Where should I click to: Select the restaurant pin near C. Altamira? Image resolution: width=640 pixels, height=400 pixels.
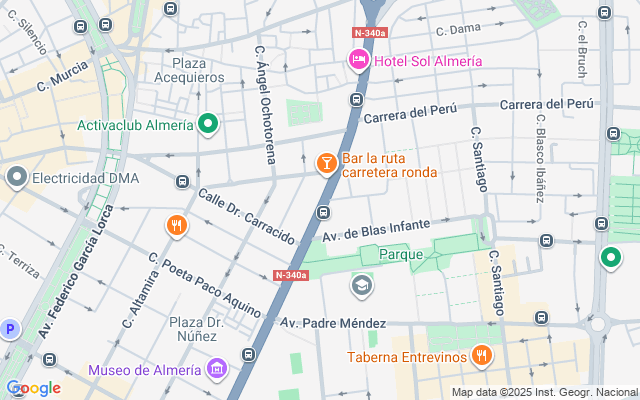click(x=177, y=226)
